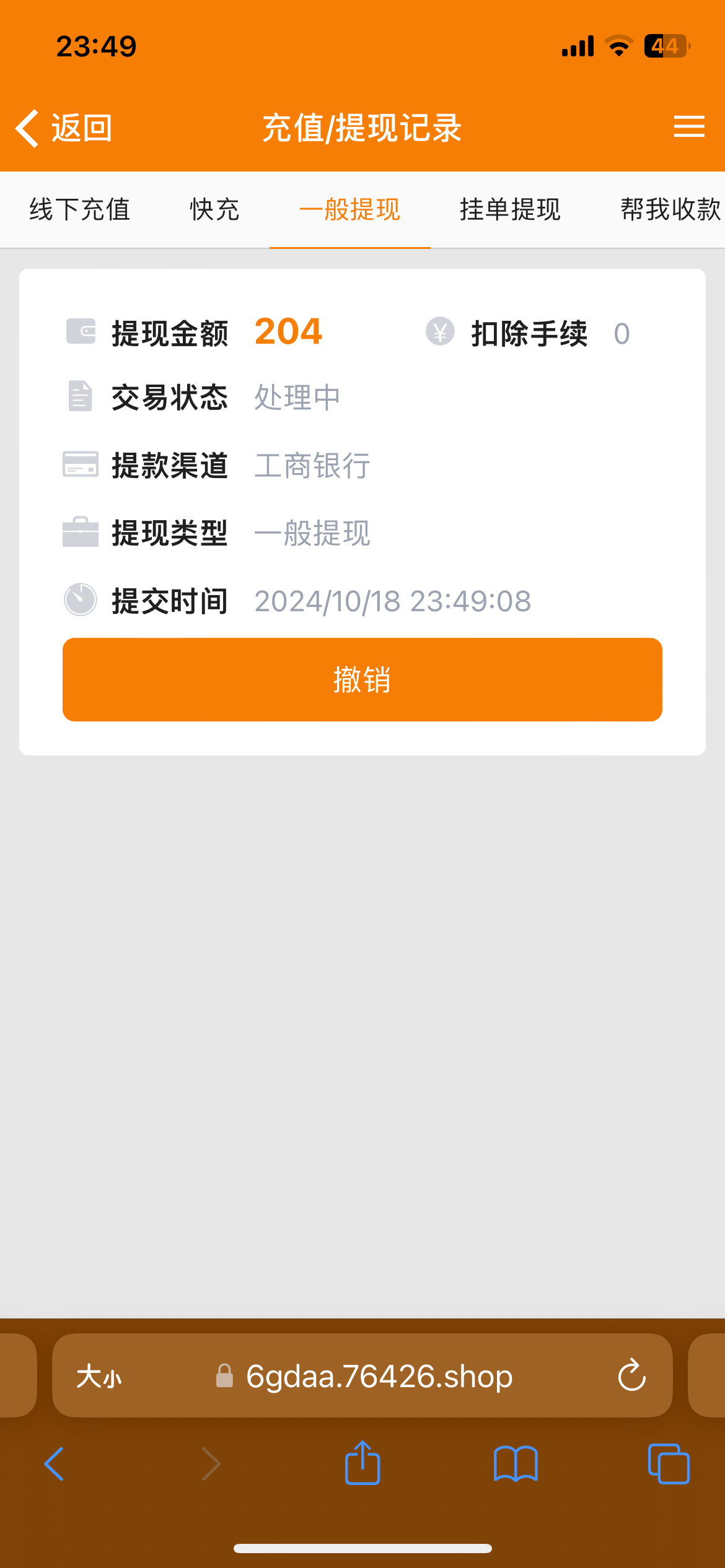This screenshot has height=1568, width=725.
Task: Switch to the 线下充值 tab
Action: click(x=79, y=209)
